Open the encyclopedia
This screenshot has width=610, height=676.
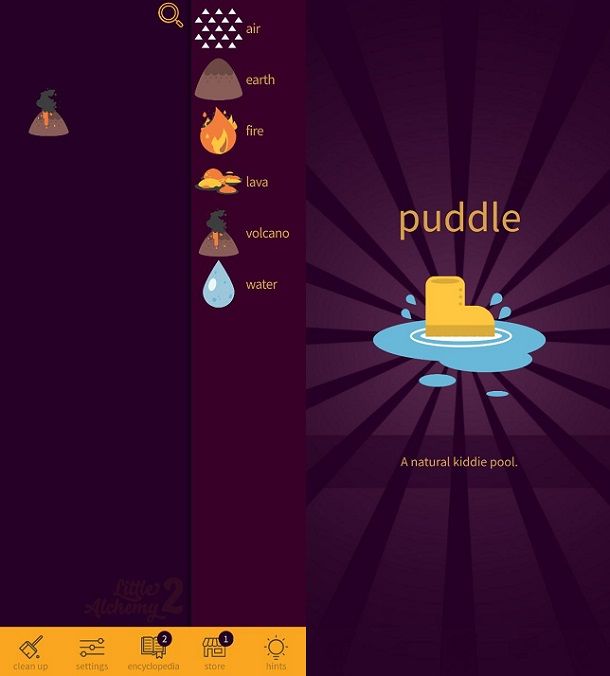click(x=153, y=652)
